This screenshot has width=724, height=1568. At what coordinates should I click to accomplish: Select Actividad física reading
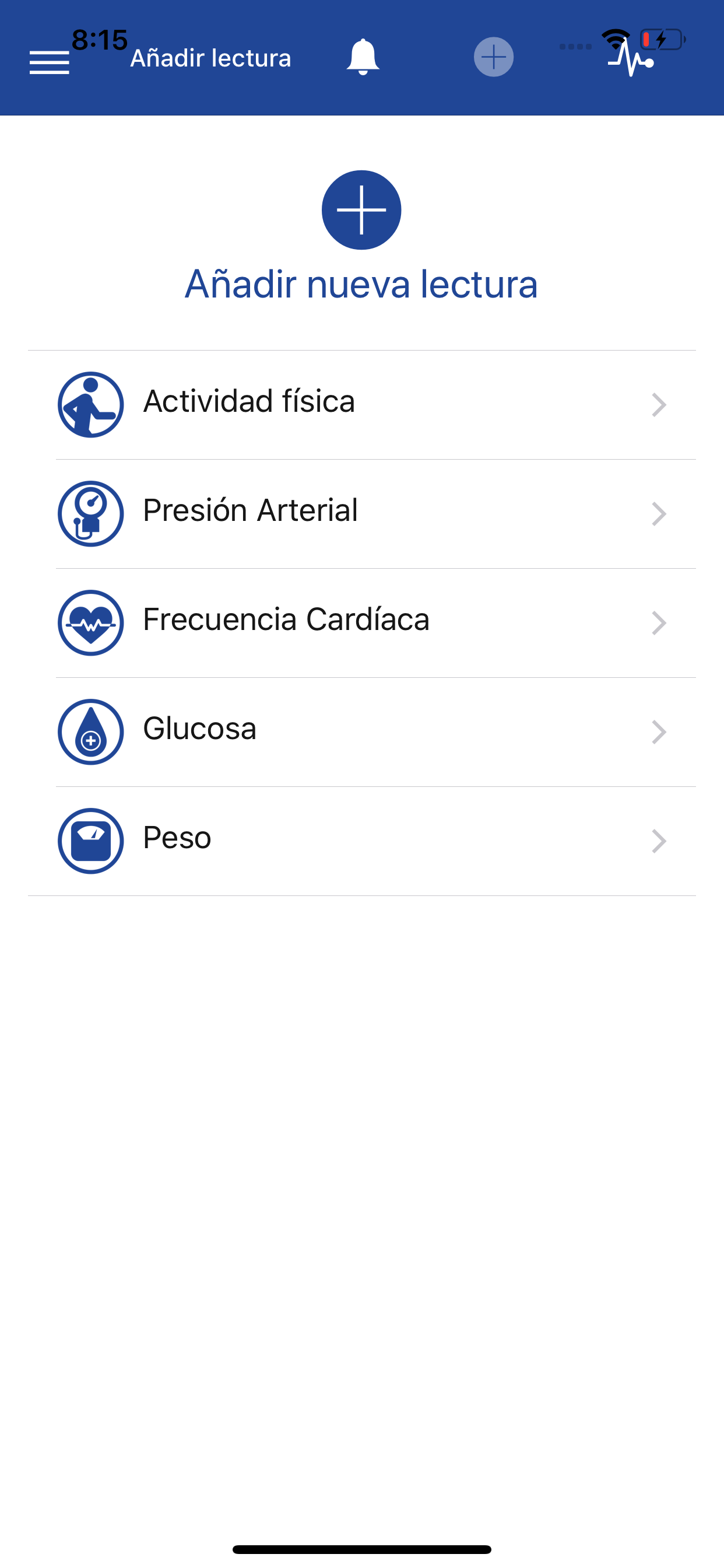pyautogui.click(x=362, y=405)
